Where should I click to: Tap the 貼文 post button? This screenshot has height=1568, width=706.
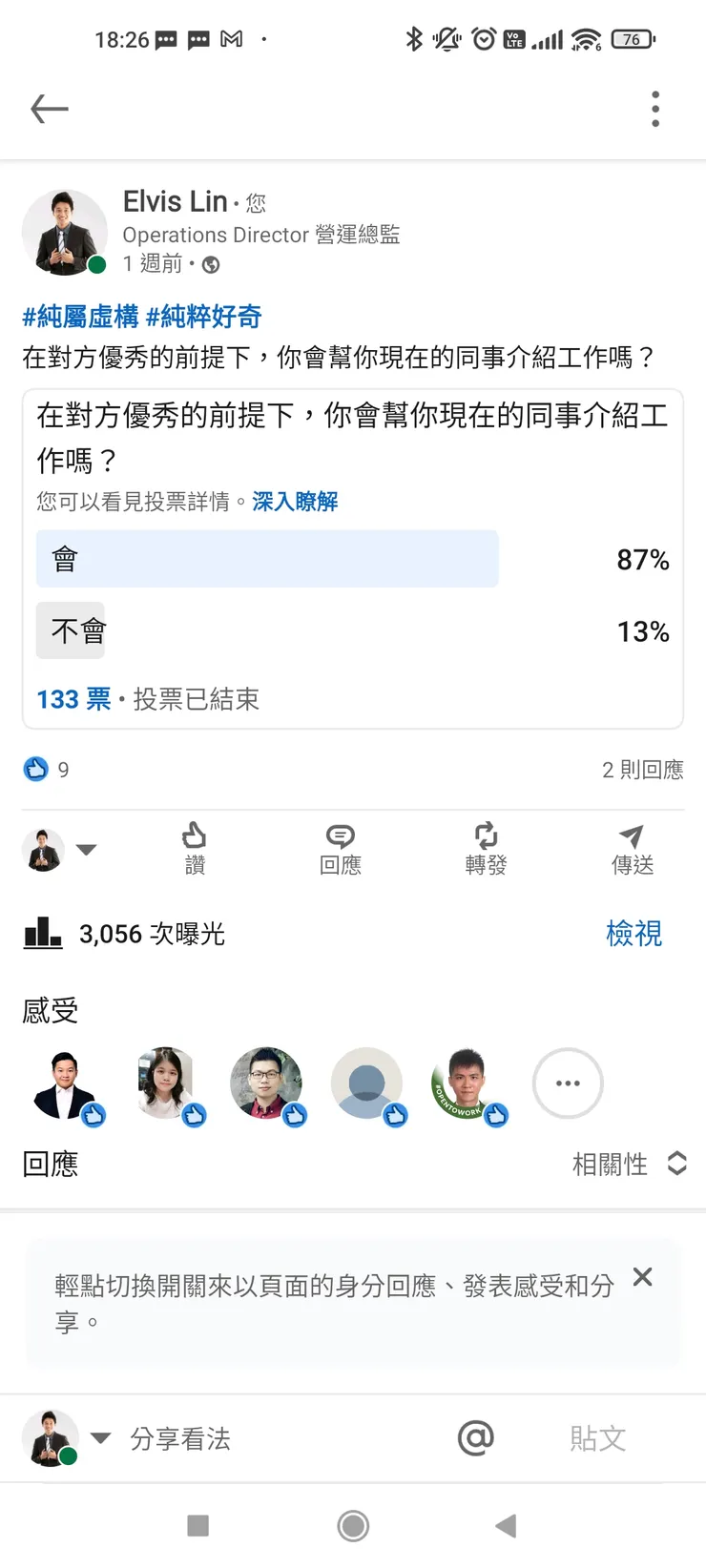click(597, 1438)
